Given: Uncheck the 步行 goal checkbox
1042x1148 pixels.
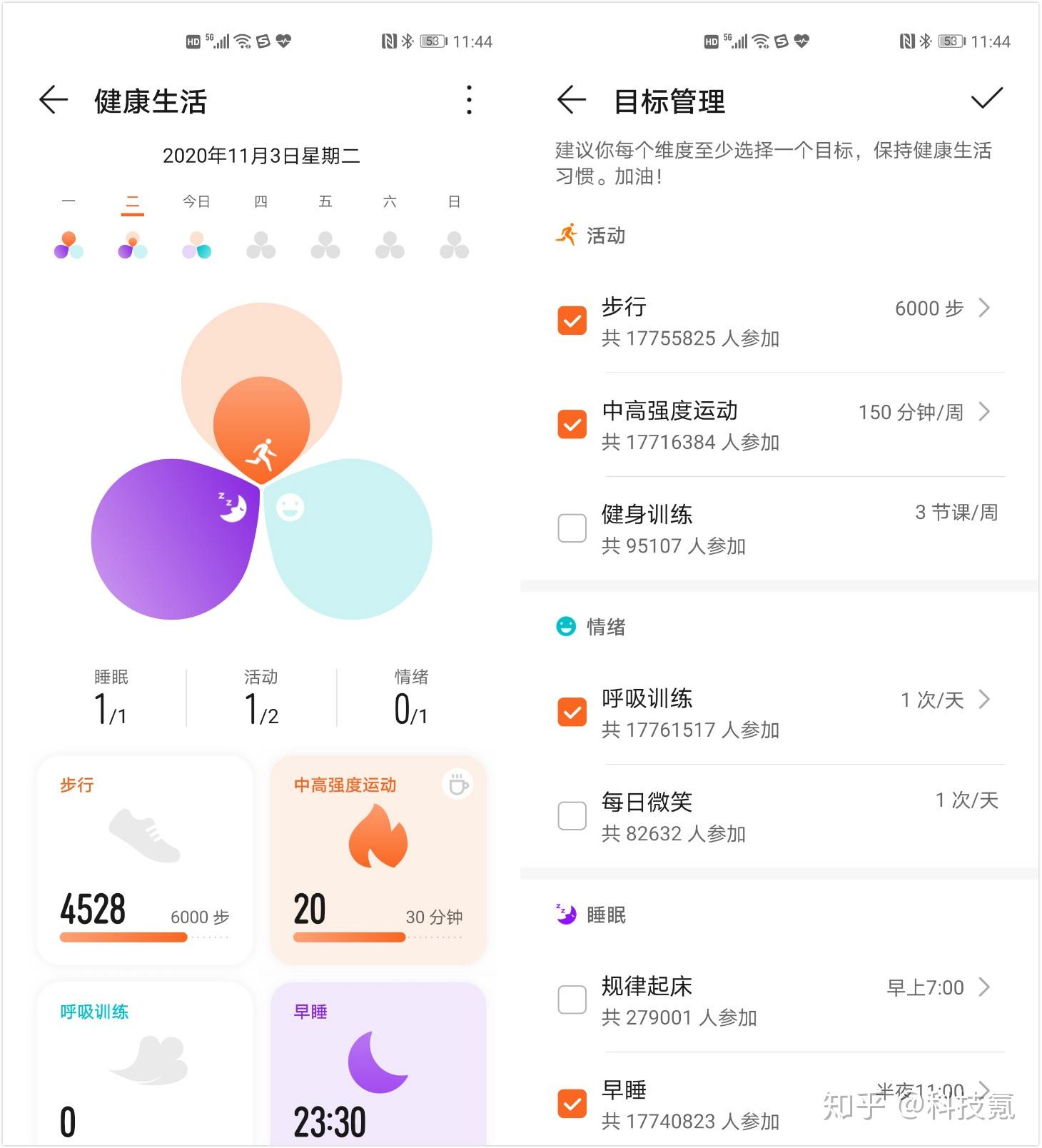Looking at the screenshot, I should [x=572, y=321].
